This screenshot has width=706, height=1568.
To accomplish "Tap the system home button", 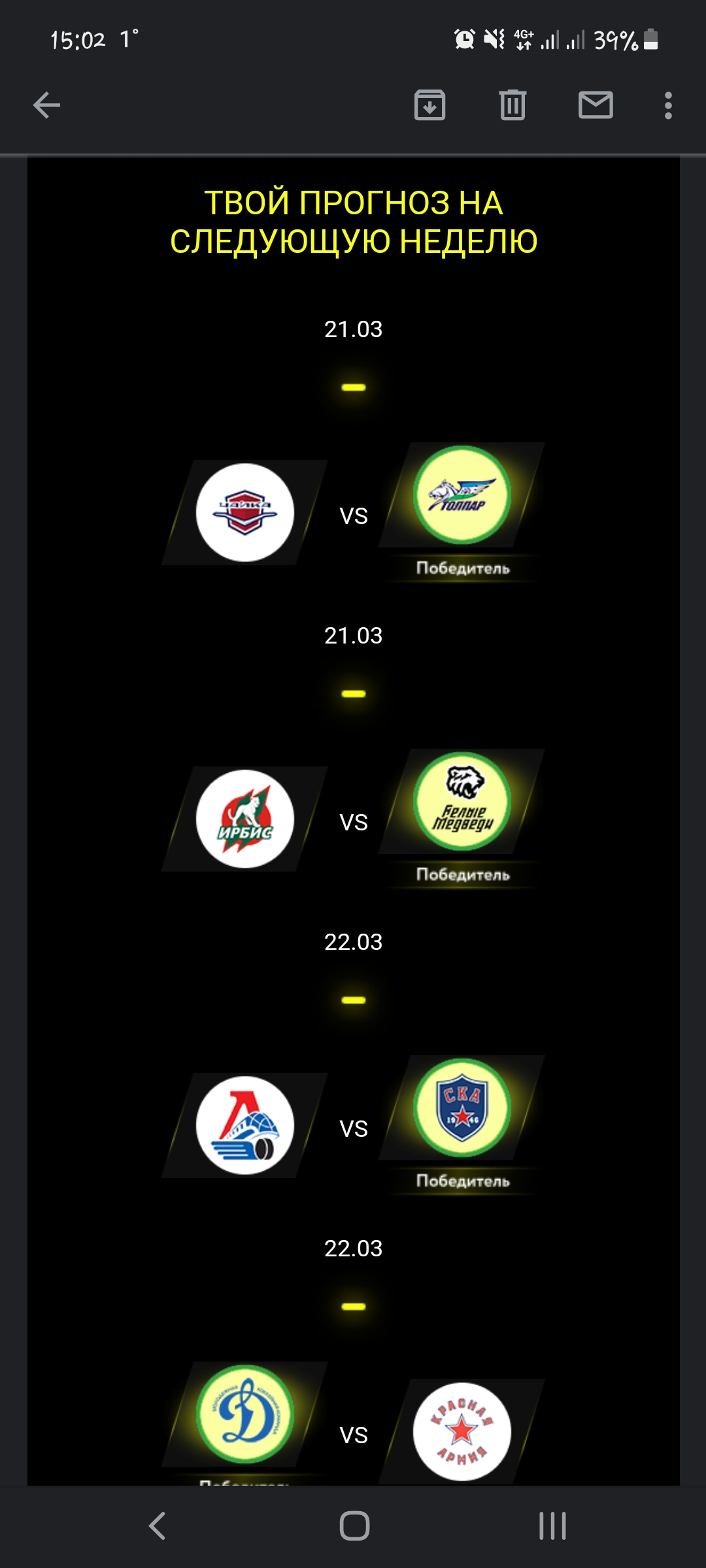I will 354,1527.
